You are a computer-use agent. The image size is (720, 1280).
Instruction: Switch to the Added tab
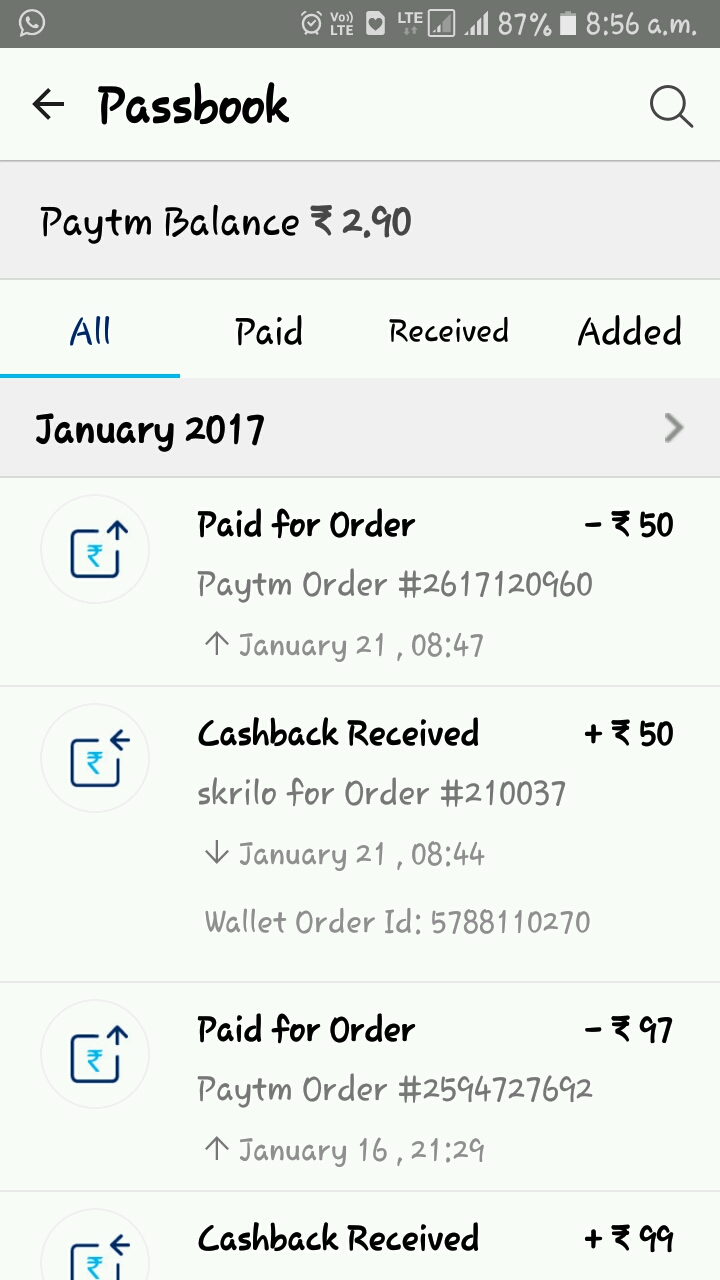pos(629,331)
